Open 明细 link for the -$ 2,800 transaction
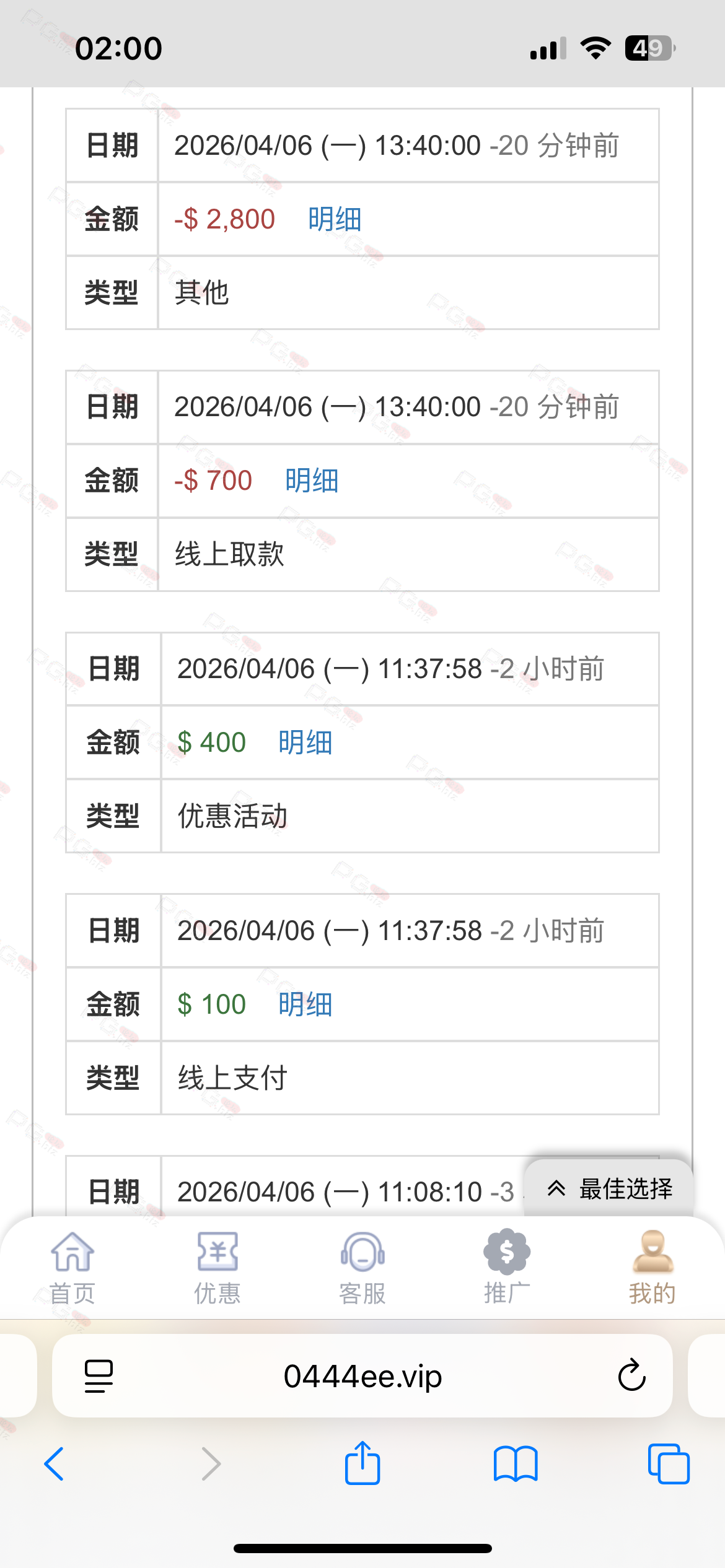Screen dimensions: 725x1568 tap(335, 219)
